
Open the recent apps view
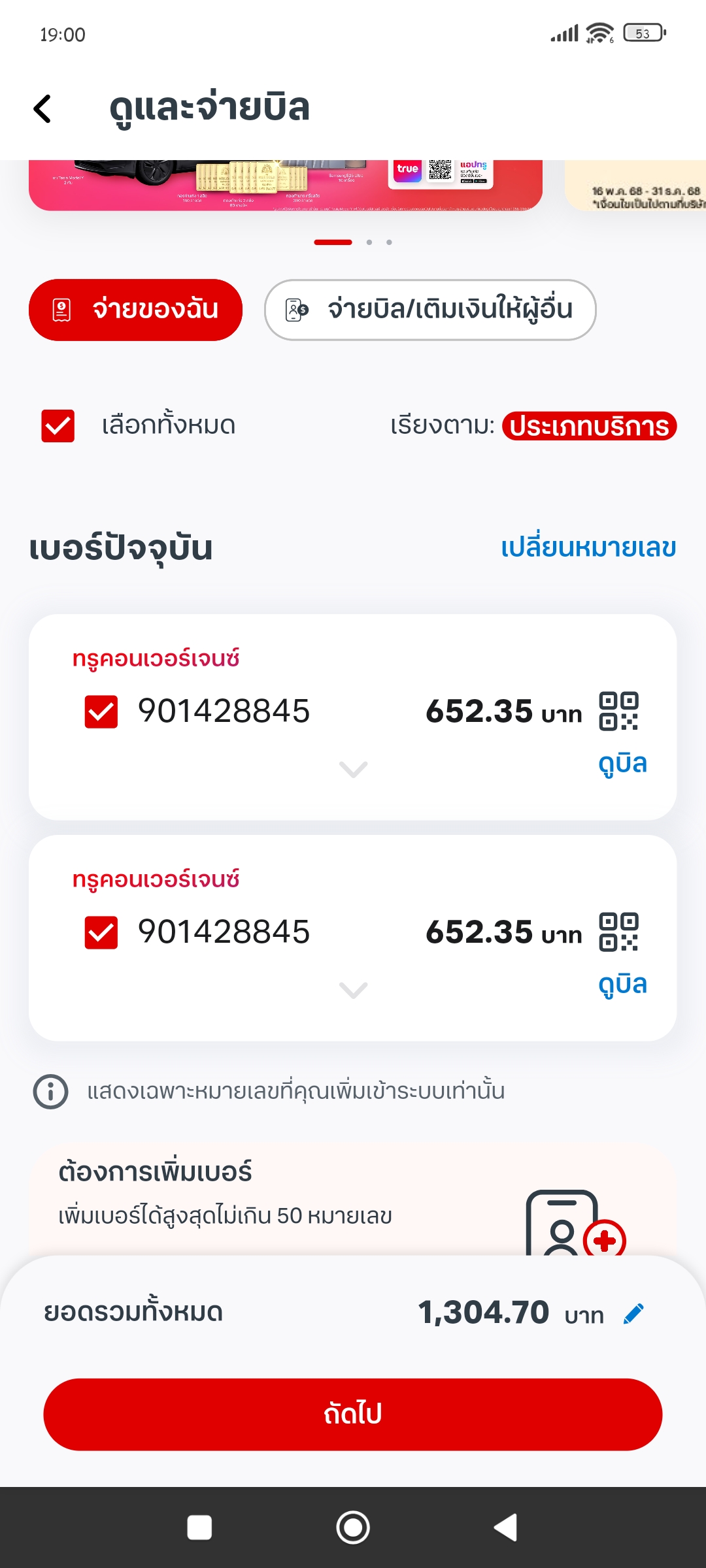tap(199, 1527)
